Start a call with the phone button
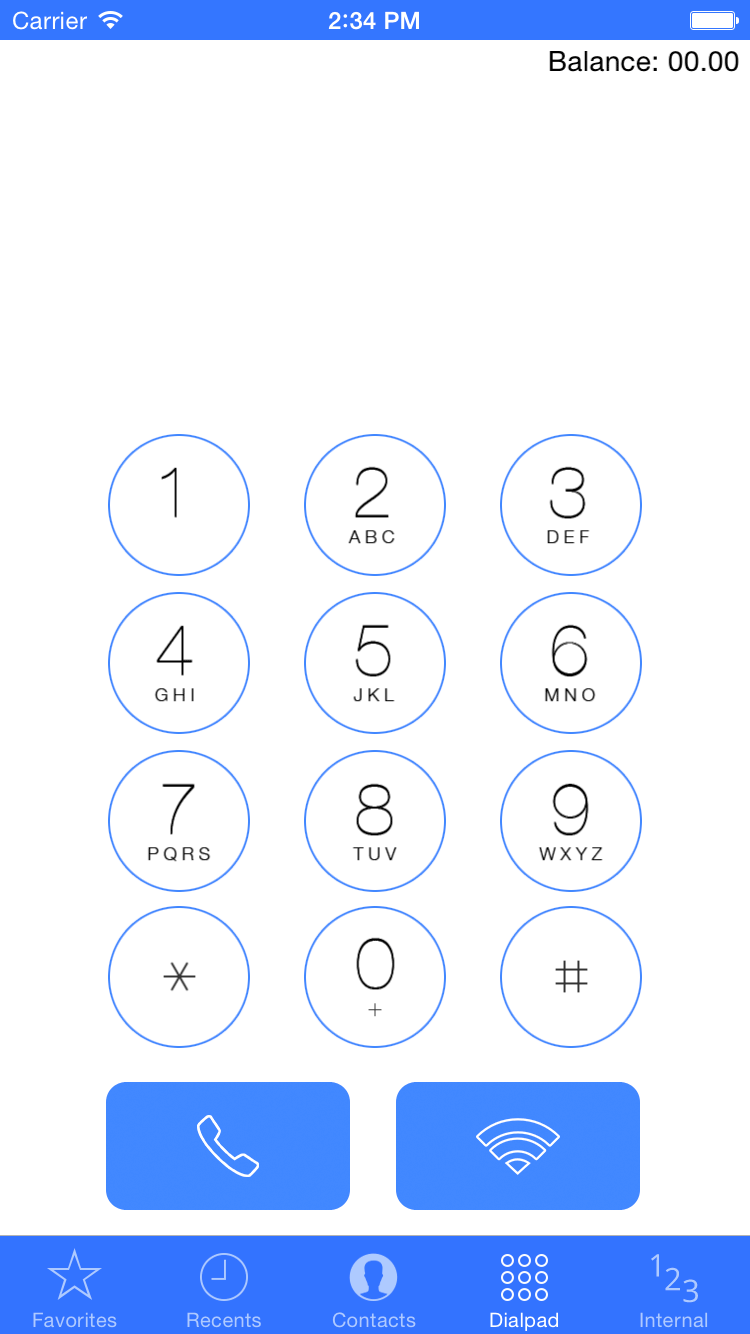This screenshot has height=1334, width=750. 228,1146
